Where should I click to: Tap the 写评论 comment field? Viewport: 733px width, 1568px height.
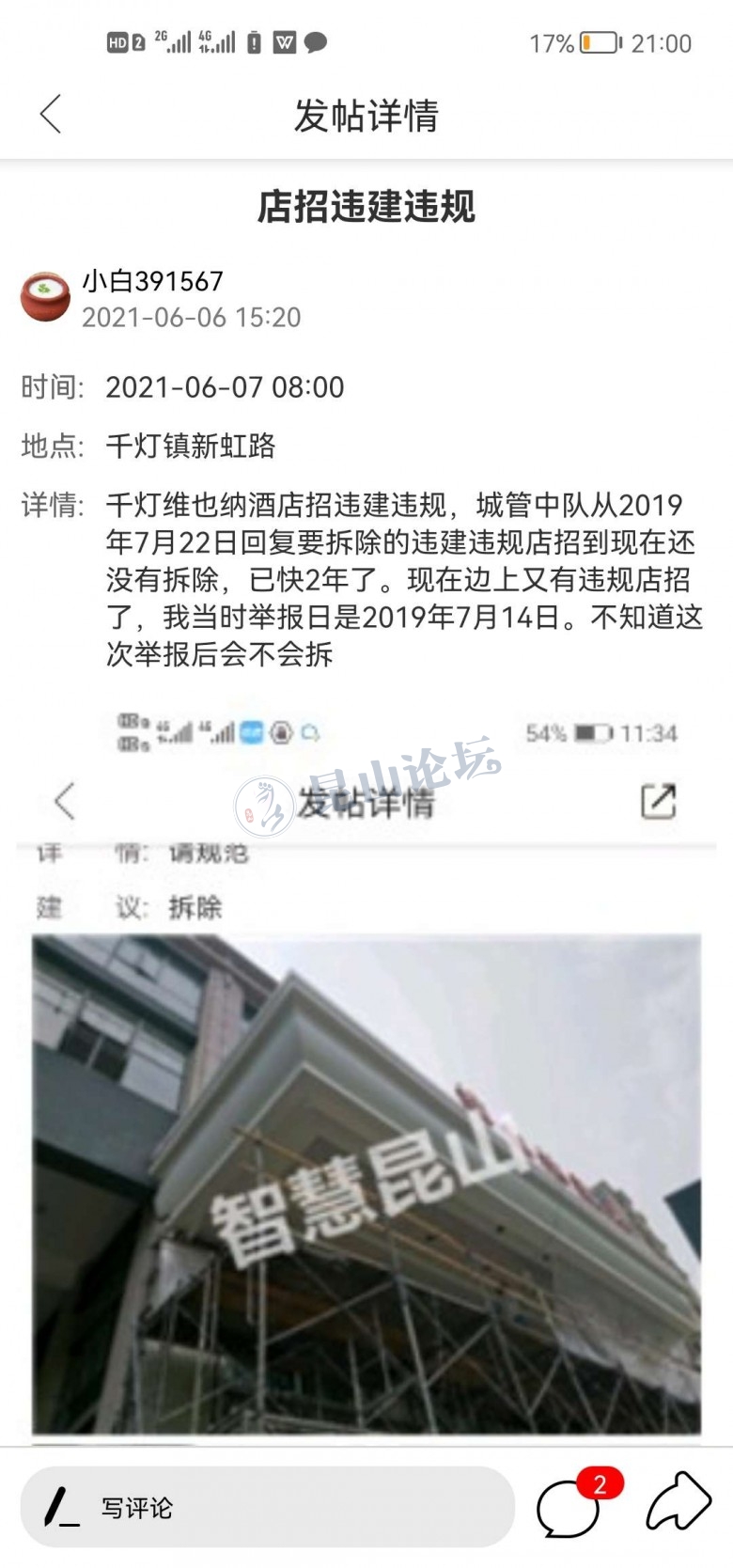pos(268,1508)
